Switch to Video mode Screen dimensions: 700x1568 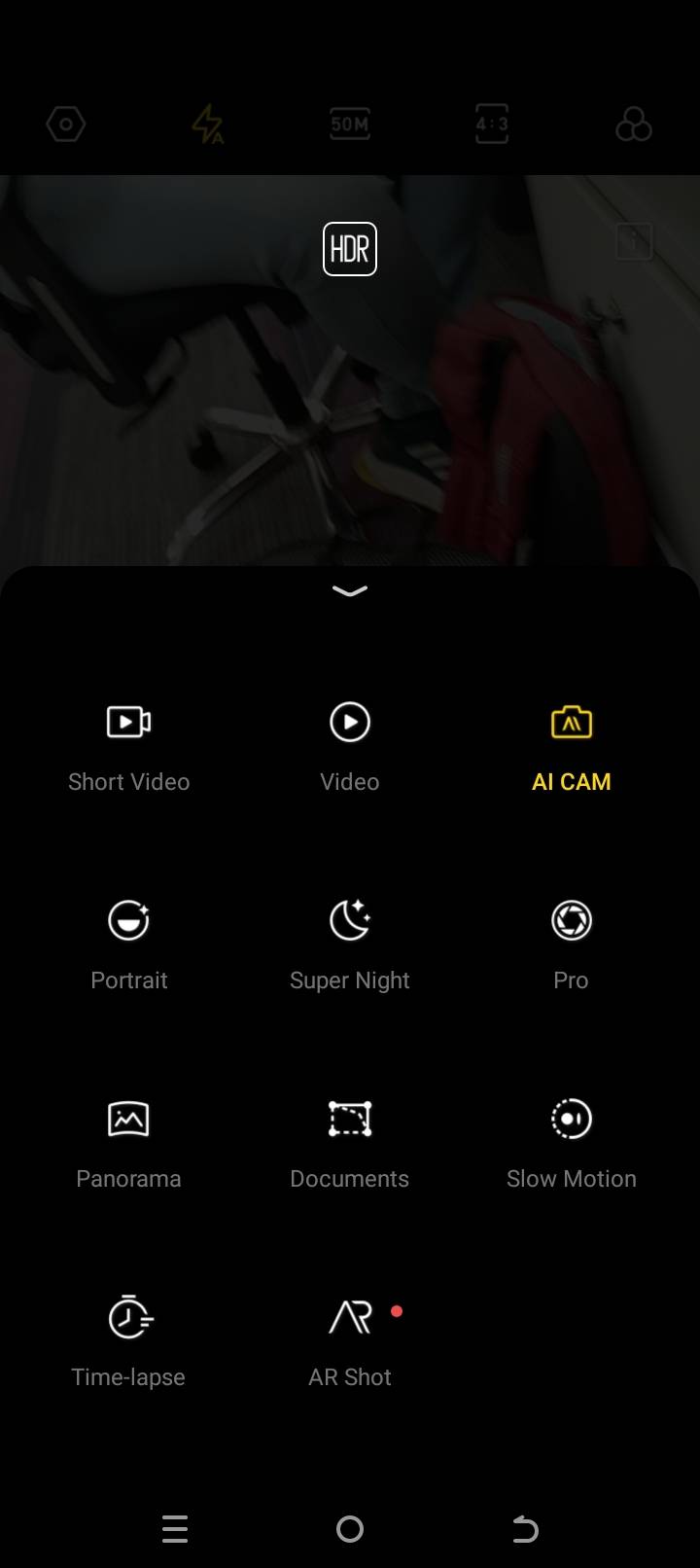pos(350,744)
